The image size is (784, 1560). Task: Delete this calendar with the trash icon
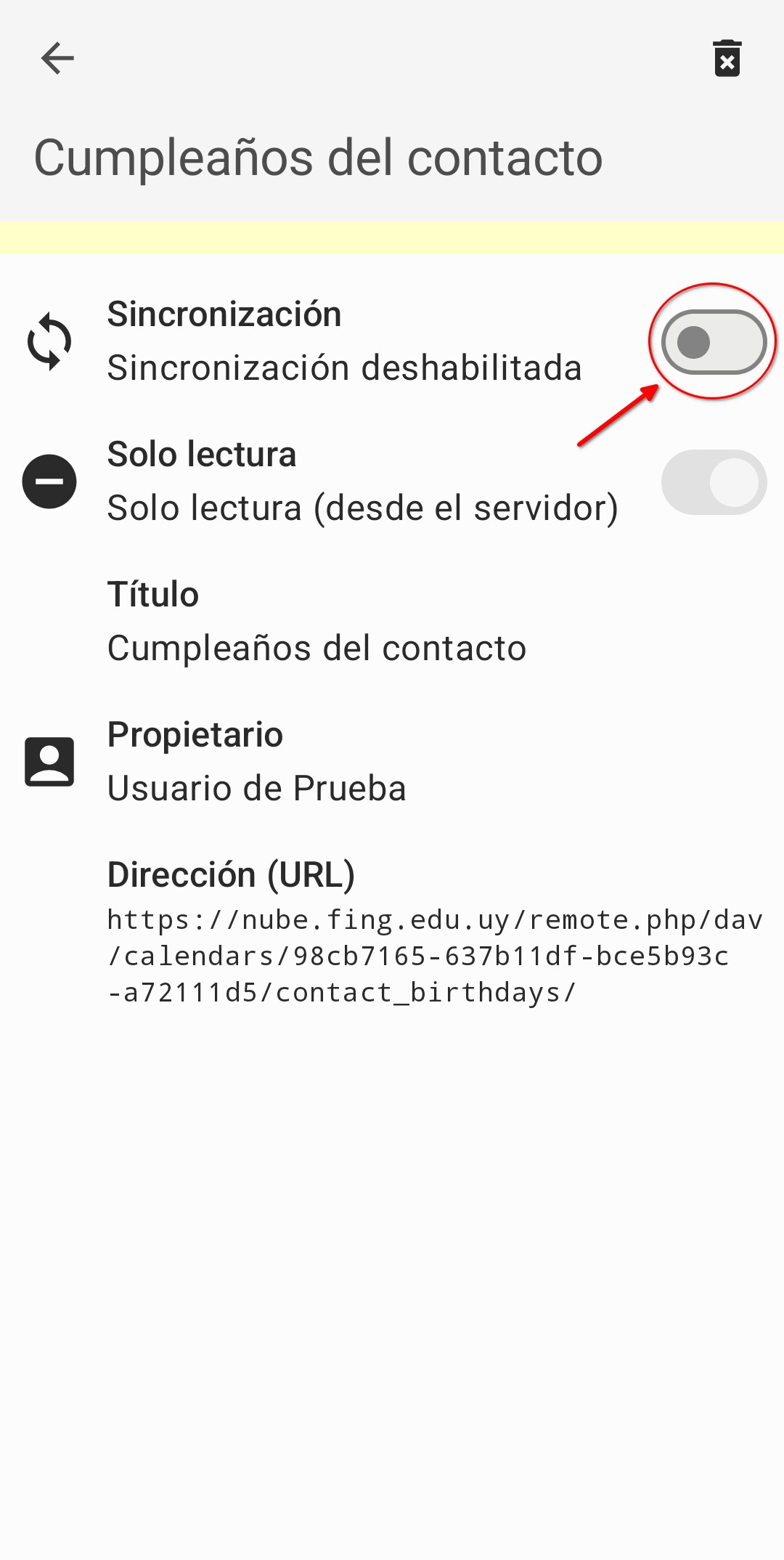click(x=727, y=58)
